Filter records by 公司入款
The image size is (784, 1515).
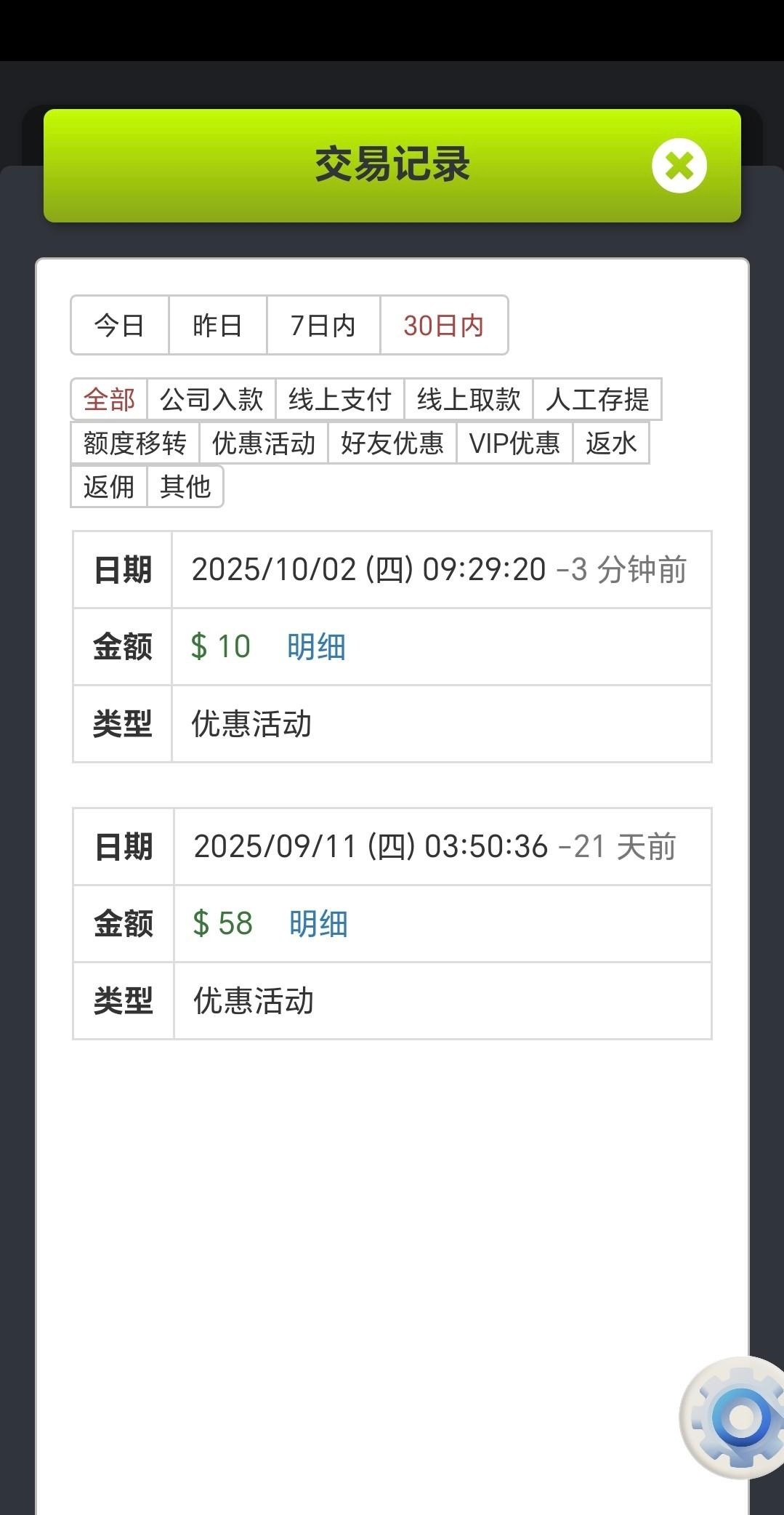click(211, 399)
